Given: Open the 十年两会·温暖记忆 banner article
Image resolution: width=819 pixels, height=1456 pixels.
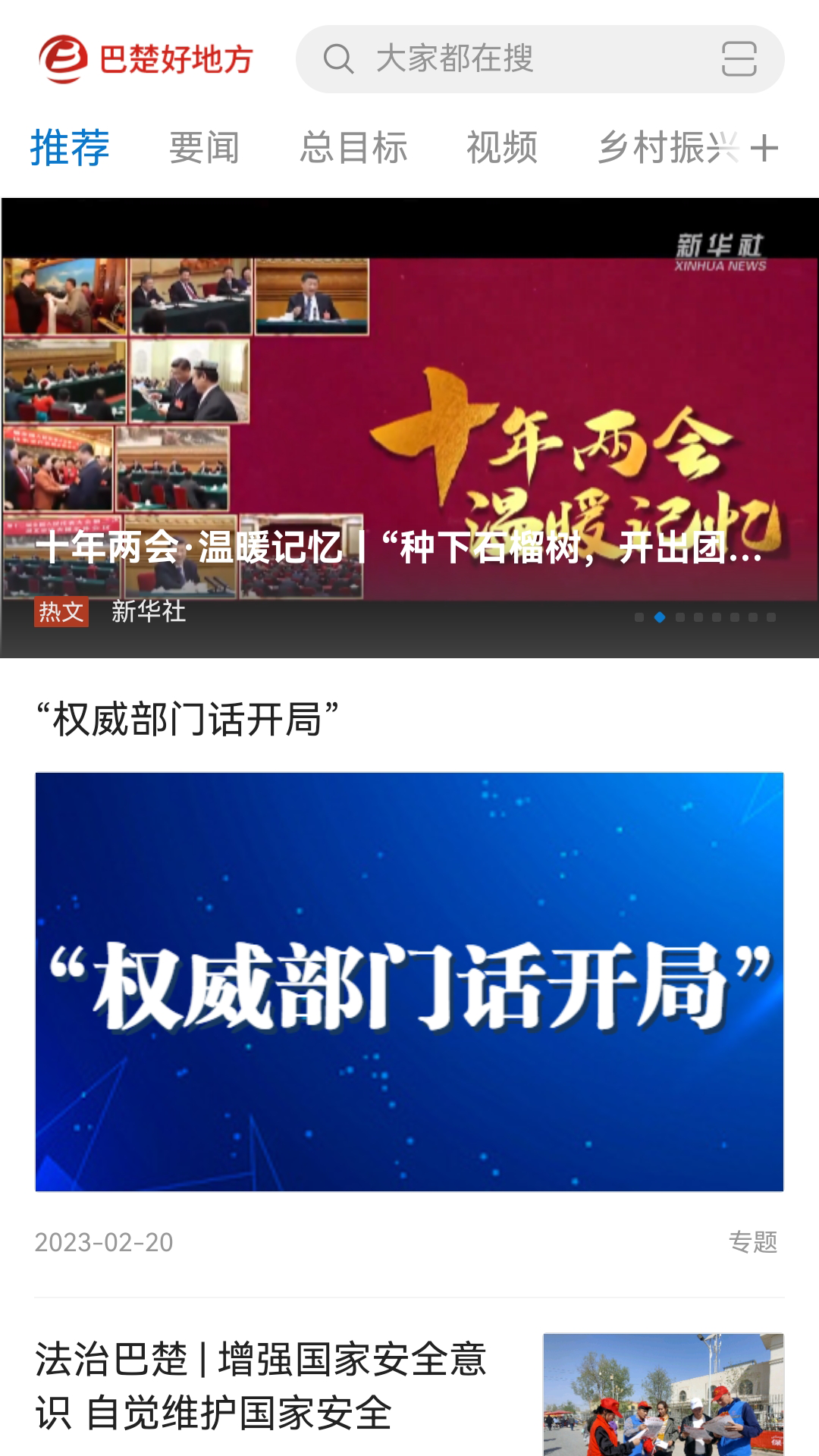Looking at the screenshot, I should point(409,425).
